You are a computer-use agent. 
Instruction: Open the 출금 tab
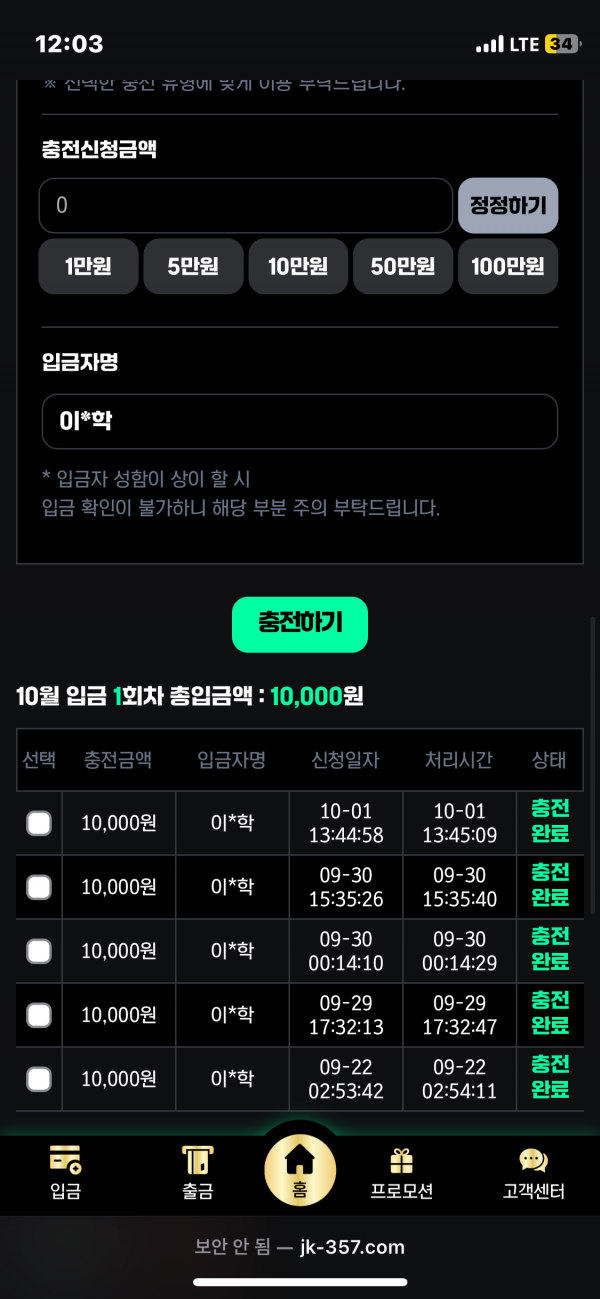[x=197, y=1172]
